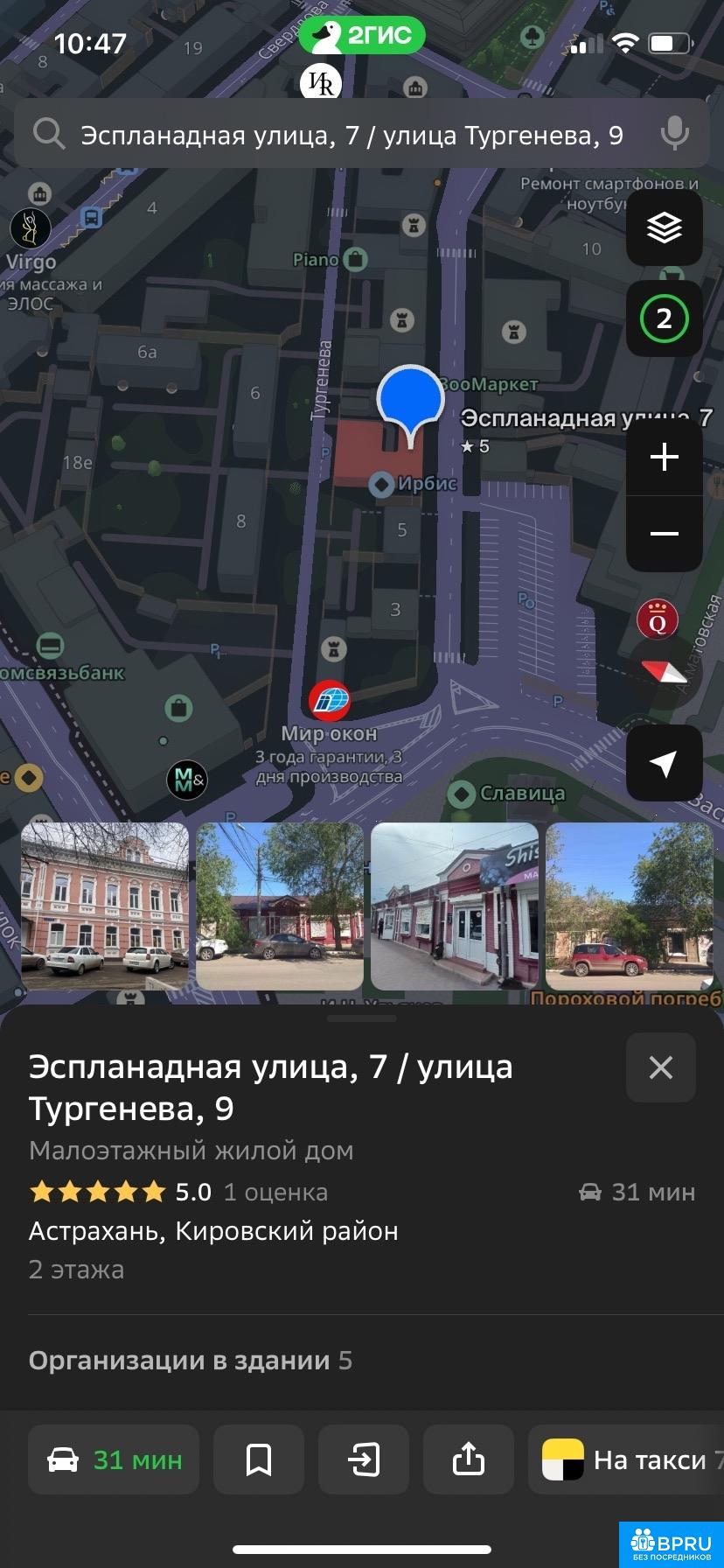Zoom out of the map
Image resolution: width=724 pixels, height=1568 pixels.
pos(665,534)
